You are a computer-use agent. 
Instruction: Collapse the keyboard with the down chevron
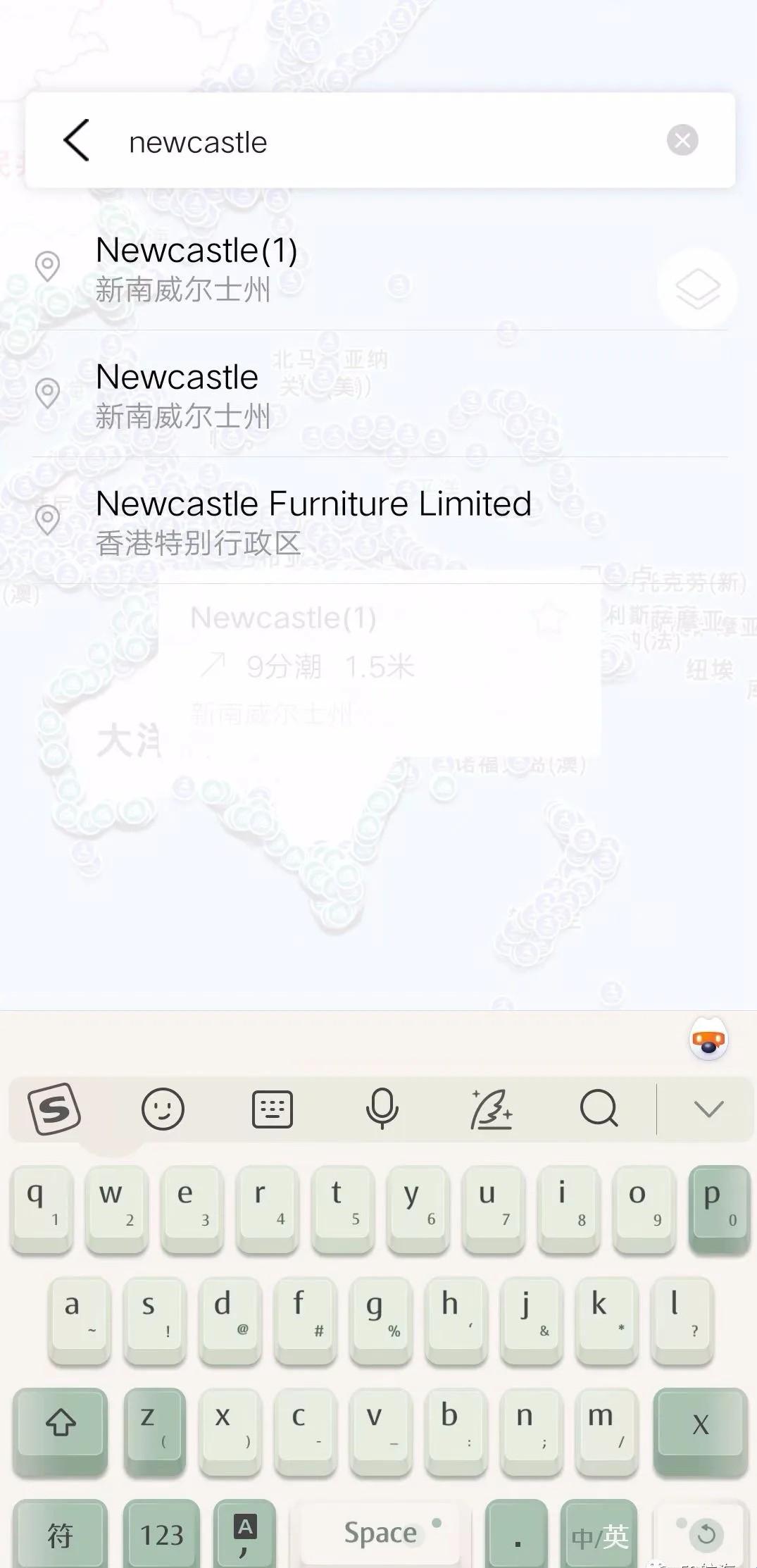coord(708,1109)
